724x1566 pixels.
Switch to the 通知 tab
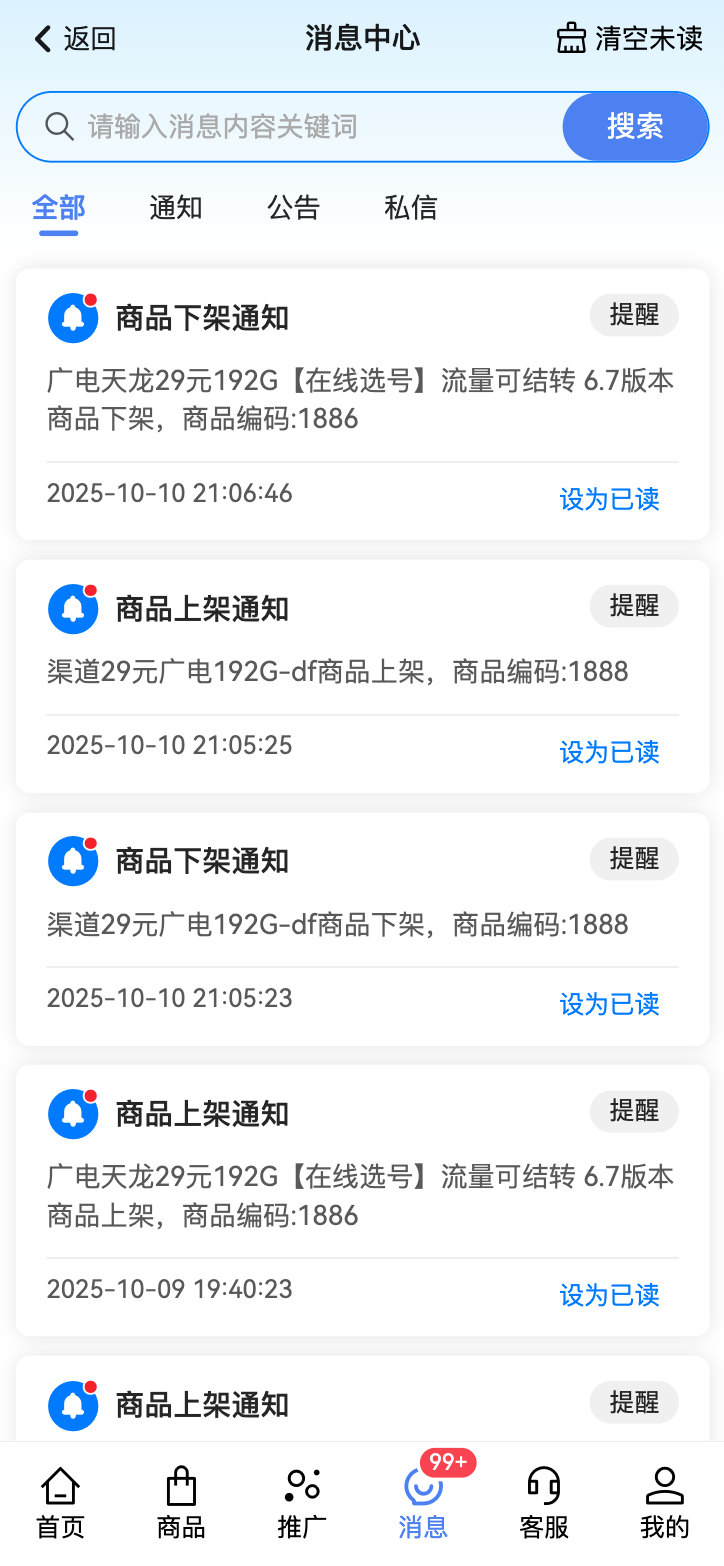[176, 208]
